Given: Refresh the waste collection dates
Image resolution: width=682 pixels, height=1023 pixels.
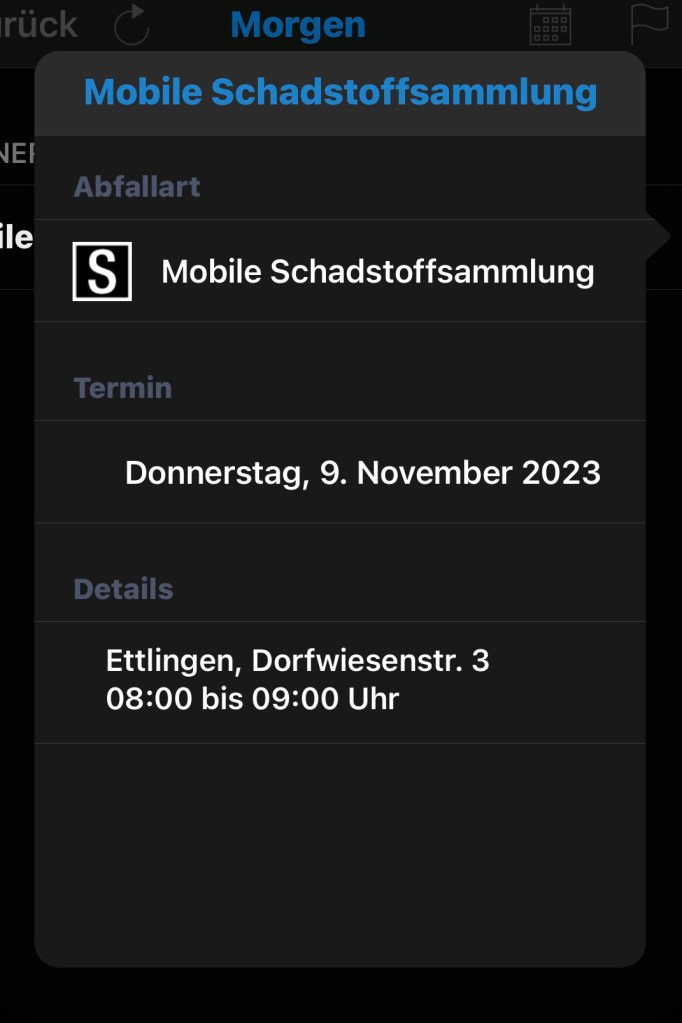Looking at the screenshot, I should click(x=131, y=26).
